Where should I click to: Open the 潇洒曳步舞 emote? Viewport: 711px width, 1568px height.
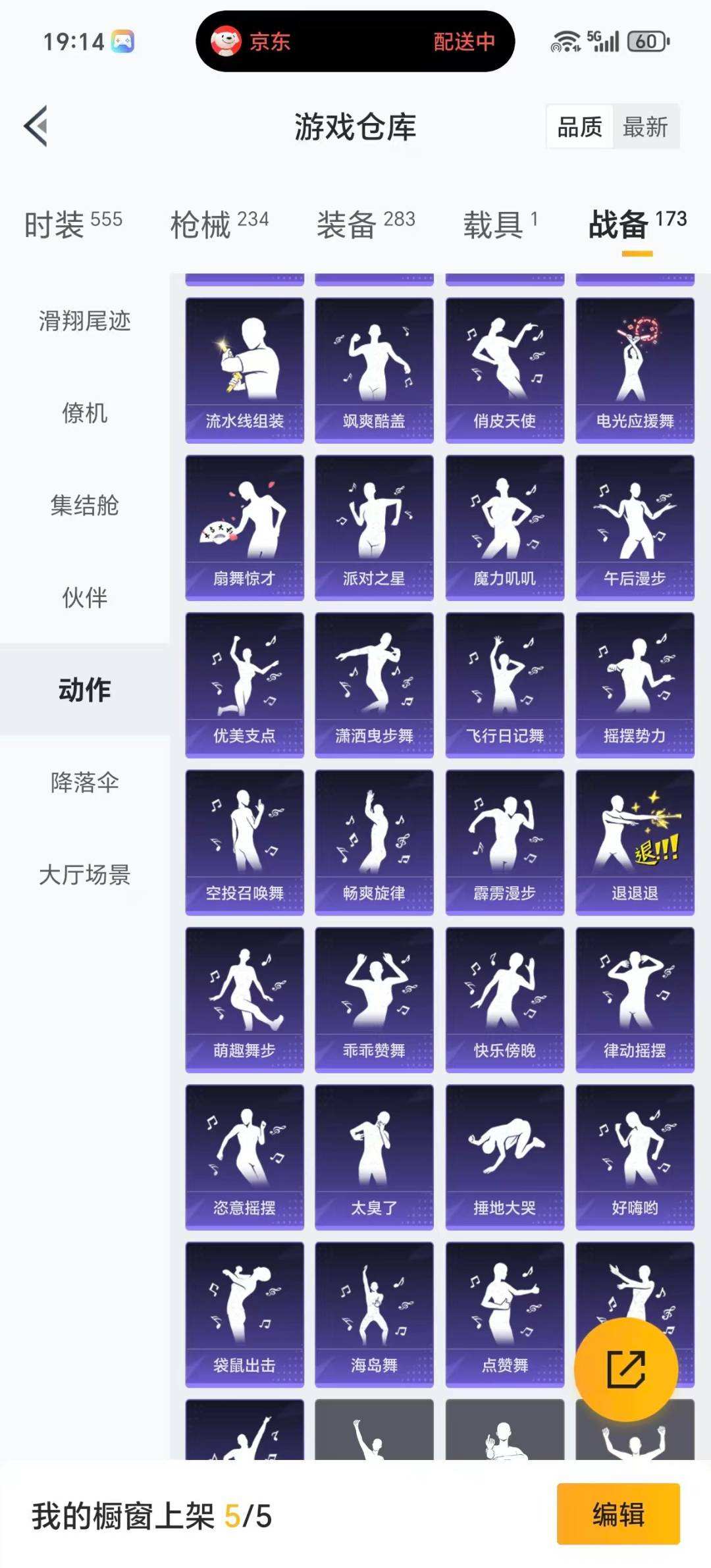(374, 684)
